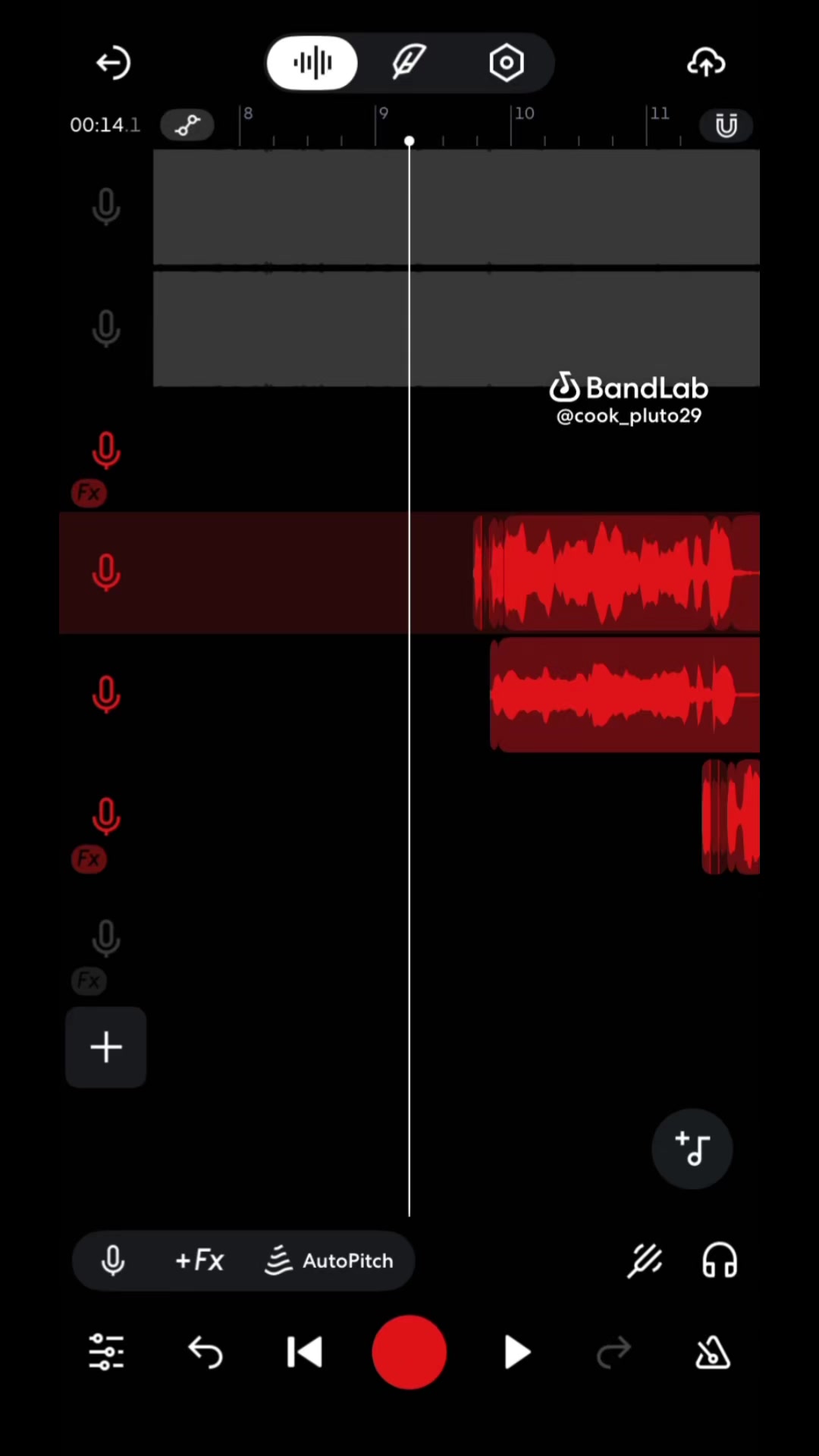Tap the cloud upload icon
This screenshot has height=1456, width=819.
pos(706,63)
